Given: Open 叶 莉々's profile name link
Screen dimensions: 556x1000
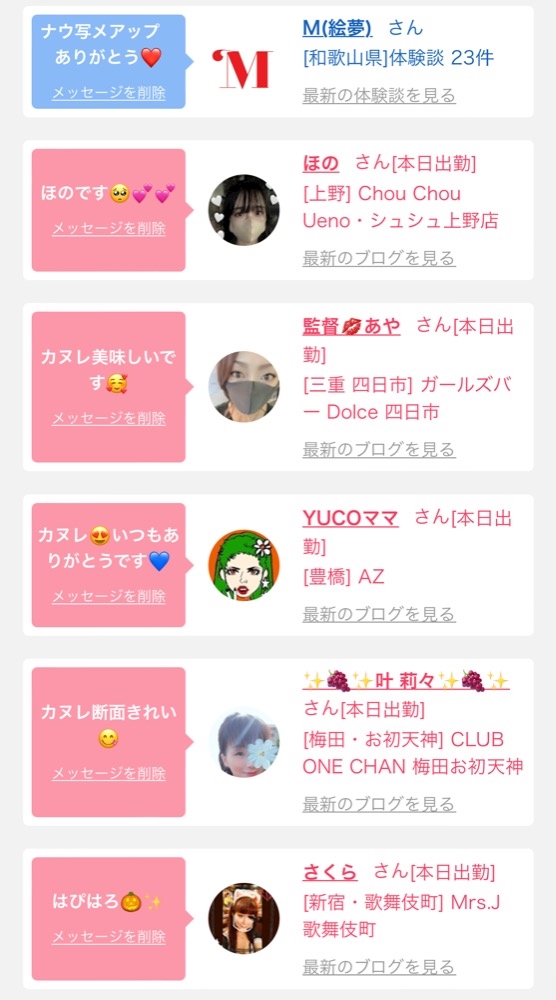Looking at the screenshot, I should click(406, 681).
